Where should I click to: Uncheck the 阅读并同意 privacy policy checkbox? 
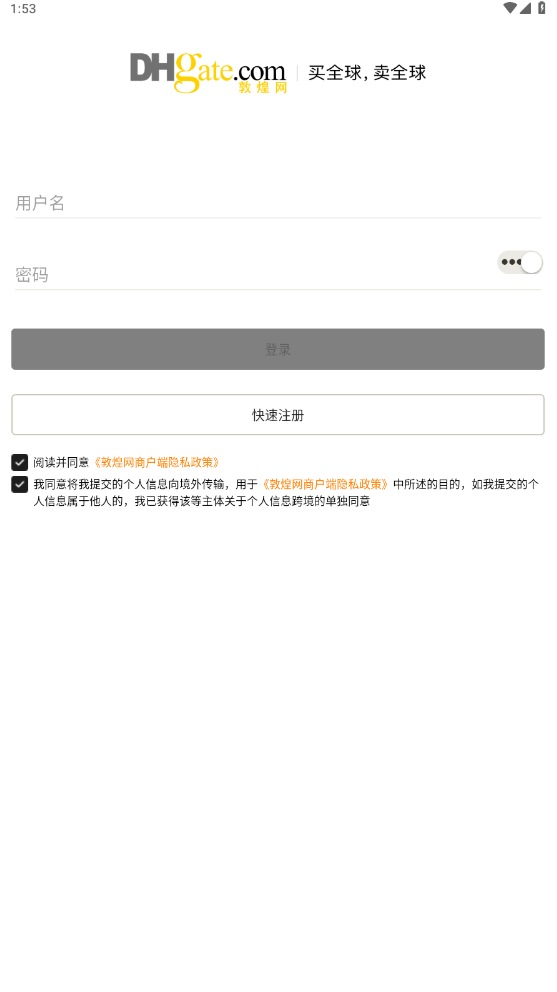coord(20,462)
